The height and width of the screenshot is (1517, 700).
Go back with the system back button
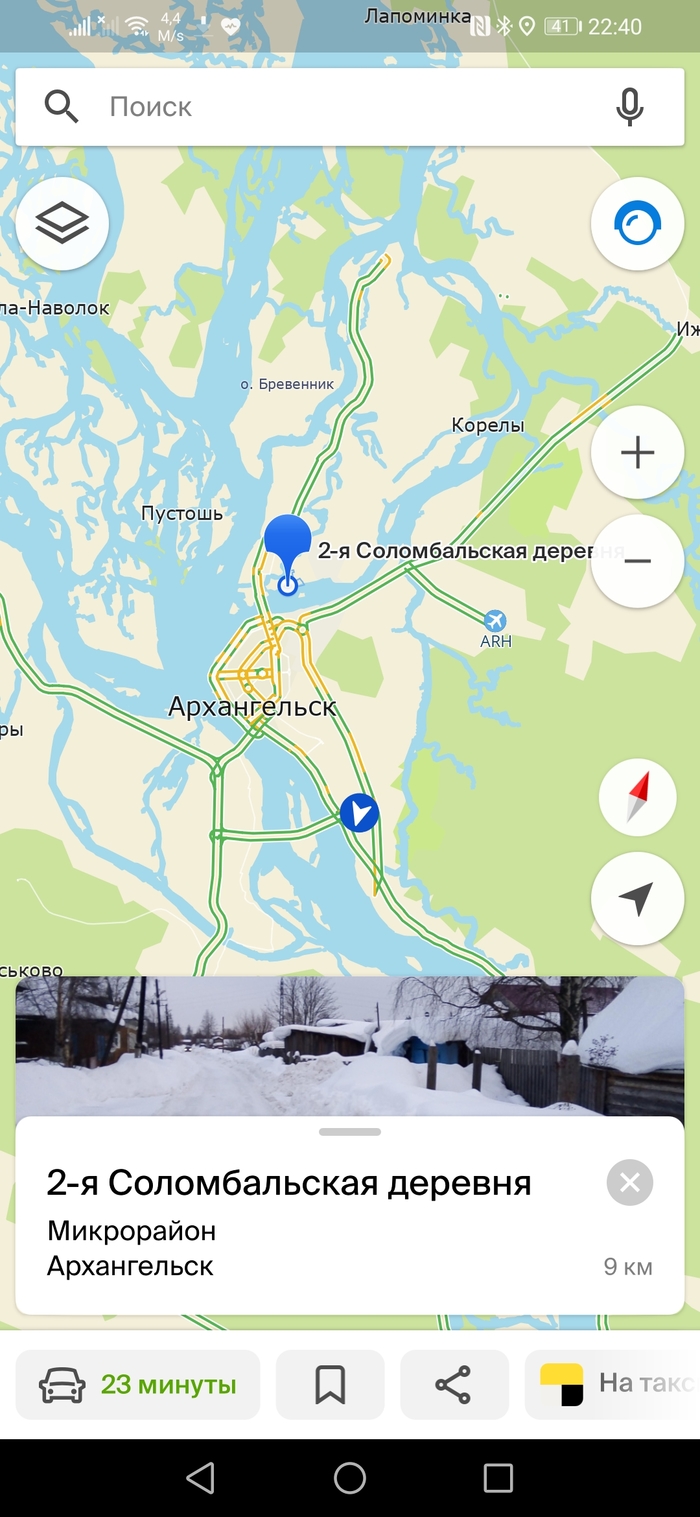pyautogui.click(x=201, y=1478)
